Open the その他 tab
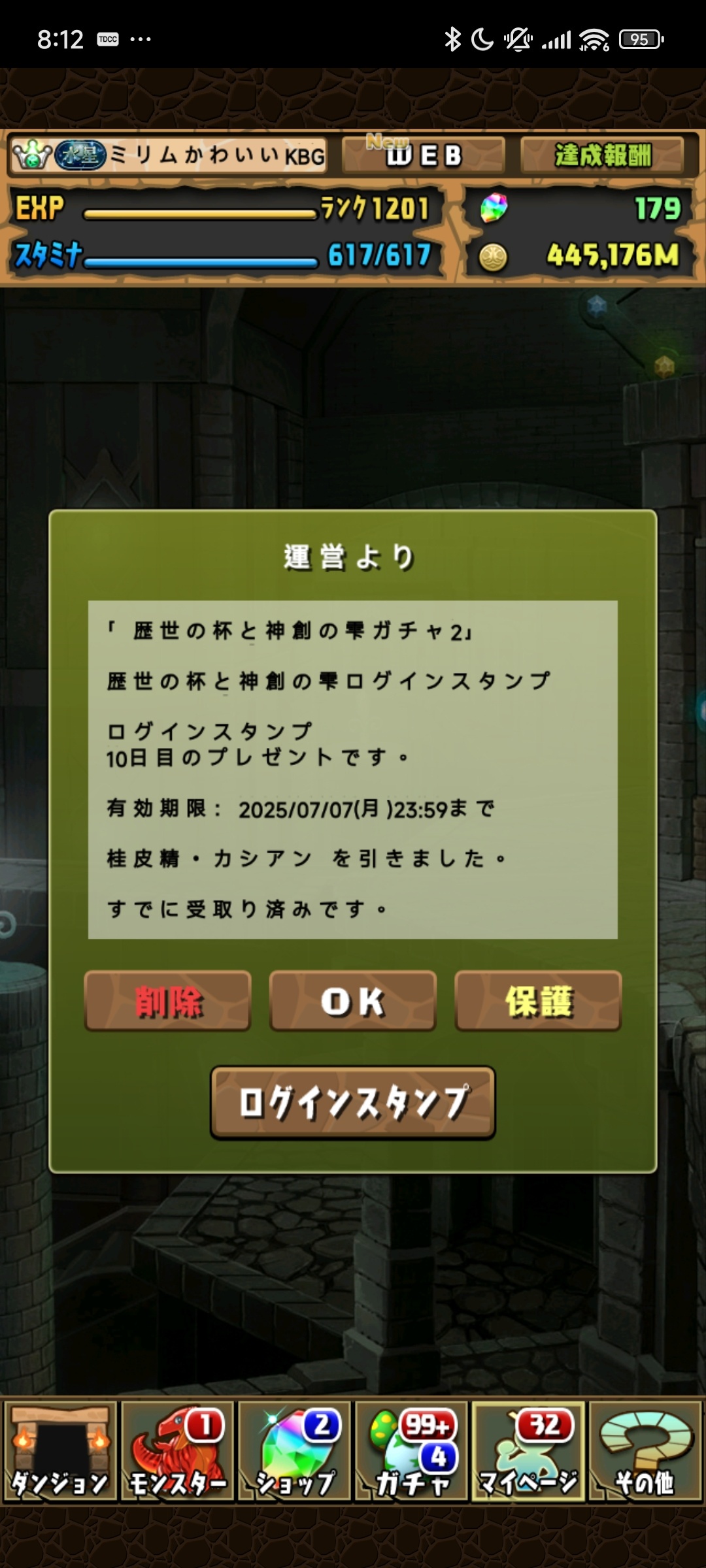Viewport: 706px width, 1568px height. 646,1452
